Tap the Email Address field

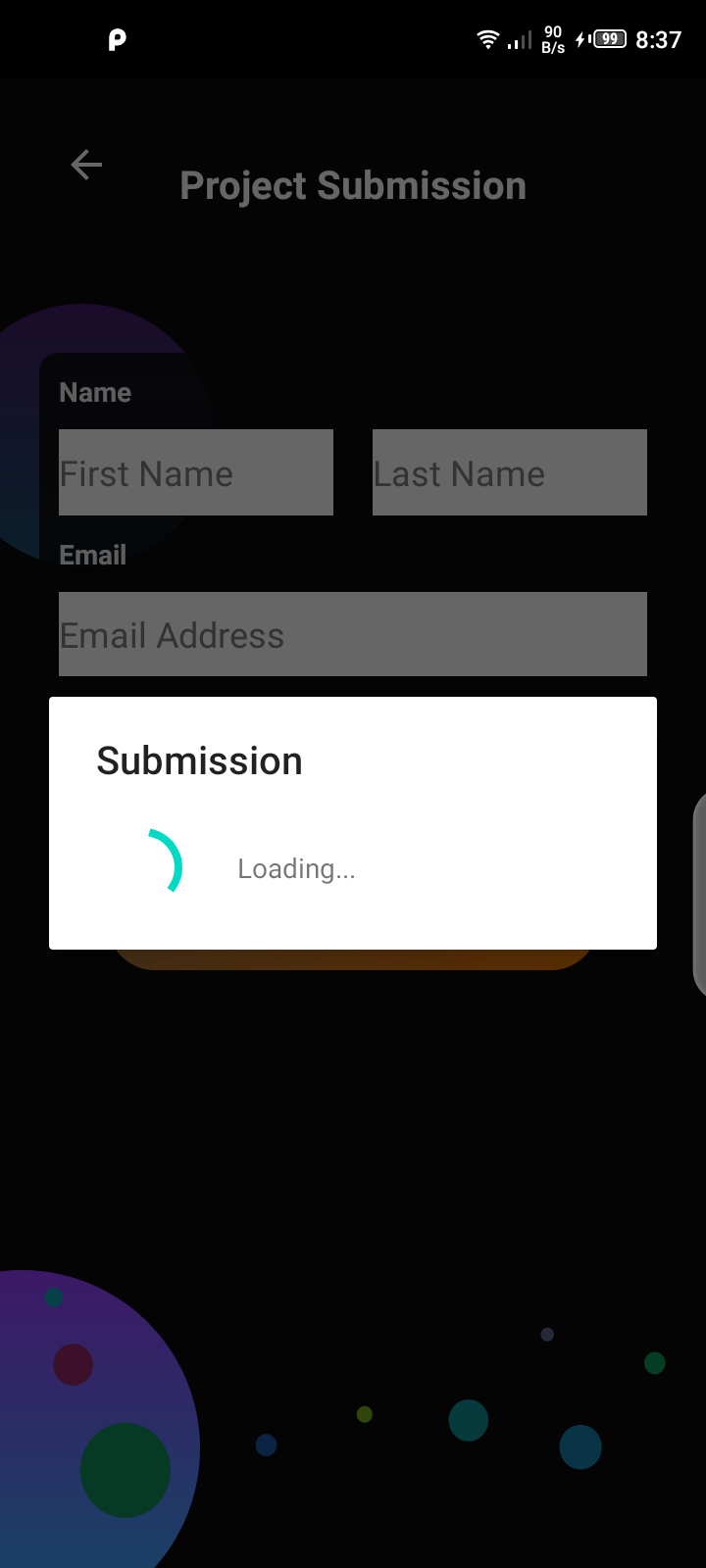pyautogui.click(x=353, y=634)
